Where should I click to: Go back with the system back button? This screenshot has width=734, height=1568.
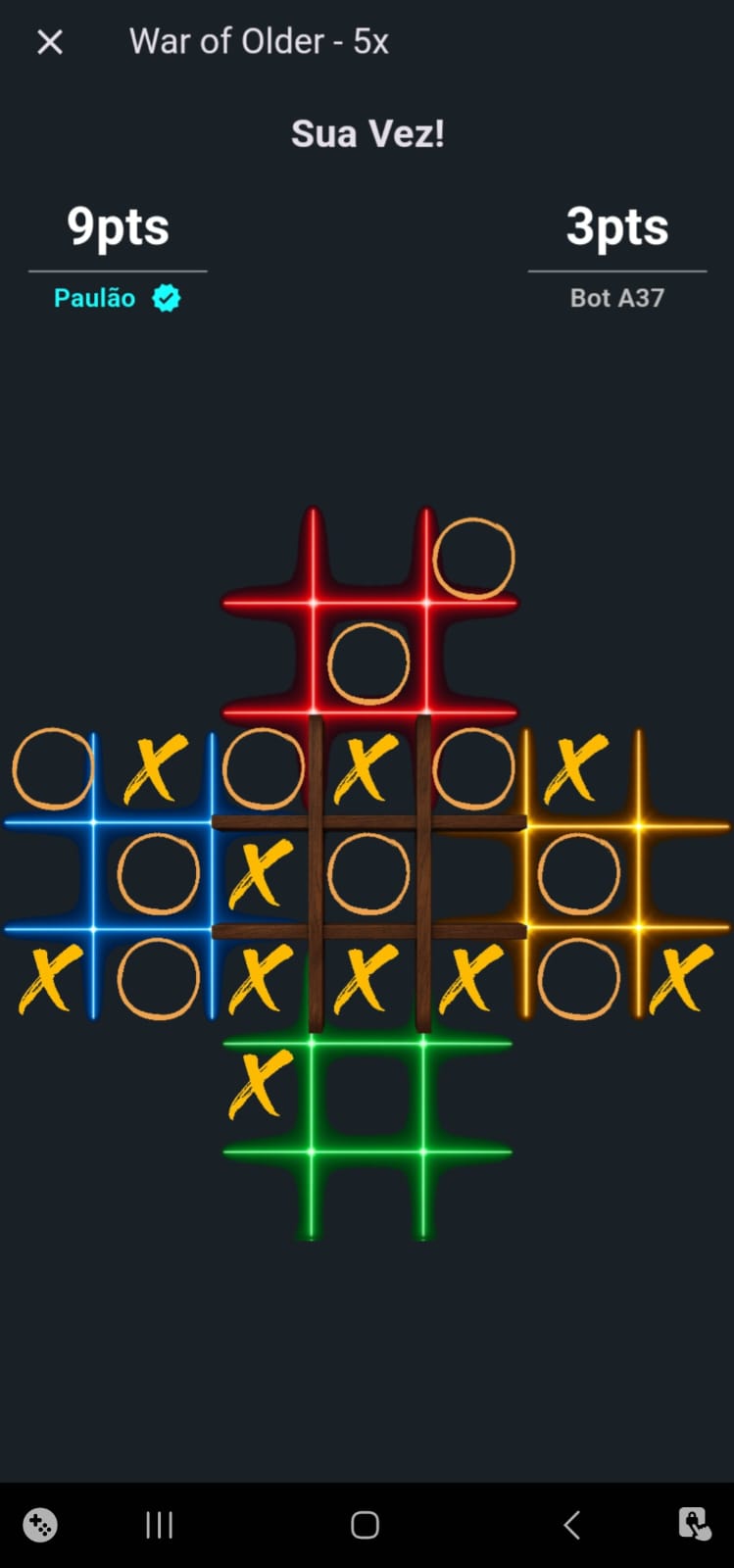(x=572, y=1525)
